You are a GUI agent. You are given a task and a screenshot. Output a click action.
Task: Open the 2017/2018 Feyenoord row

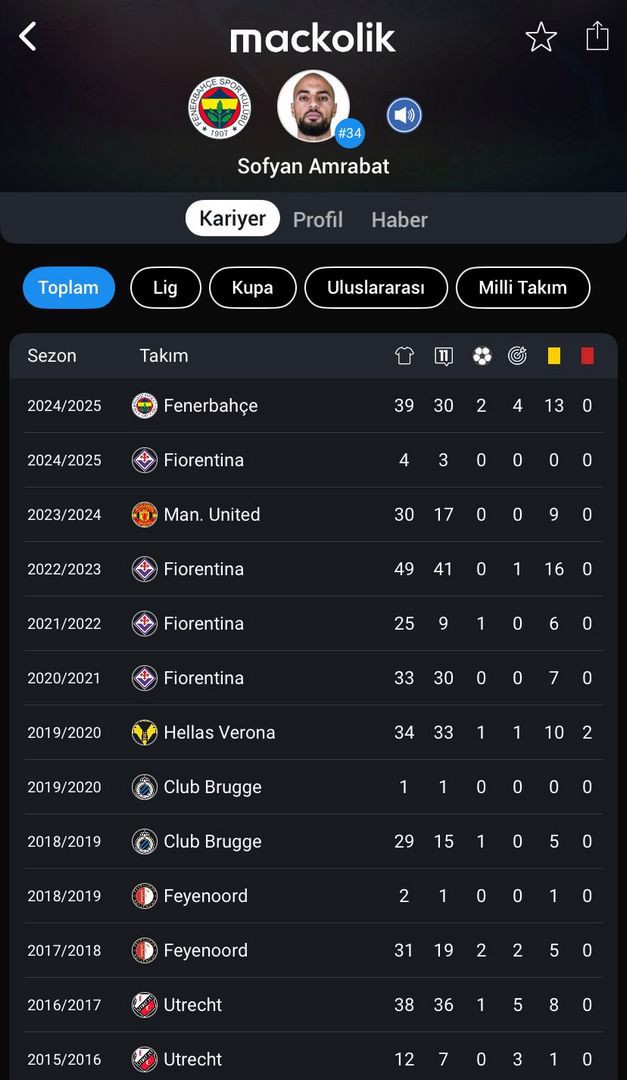click(314, 950)
